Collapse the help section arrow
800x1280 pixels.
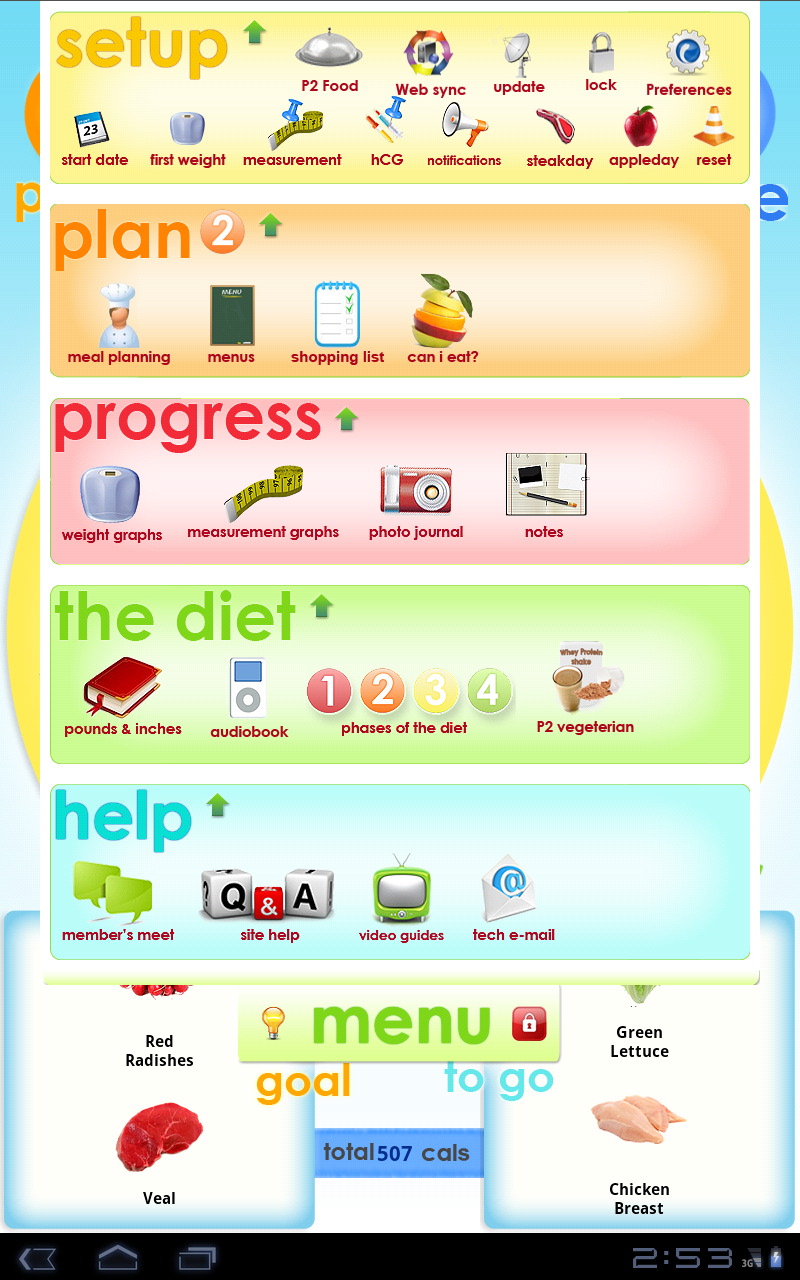(x=217, y=805)
